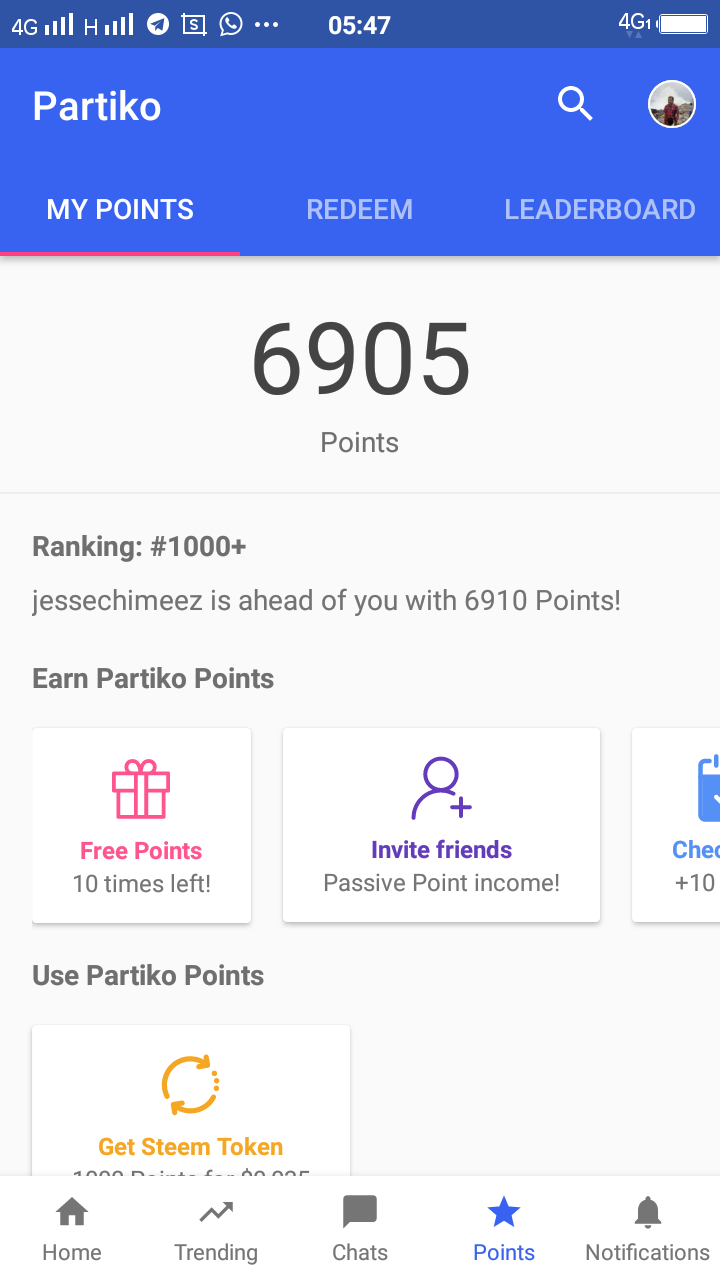Open the Get Steem Token card
The image size is (720, 1280).
[x=190, y=1100]
